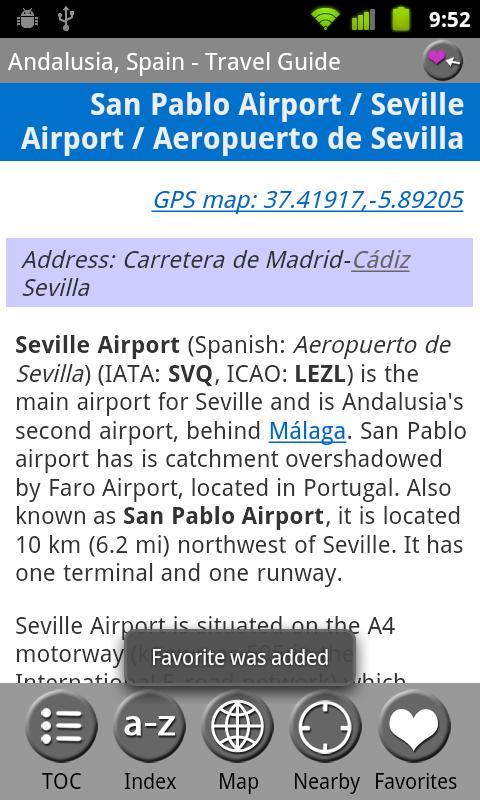480x800 pixels.
Task: Tap the heart favorite icon in header
Action: click(x=442, y=61)
